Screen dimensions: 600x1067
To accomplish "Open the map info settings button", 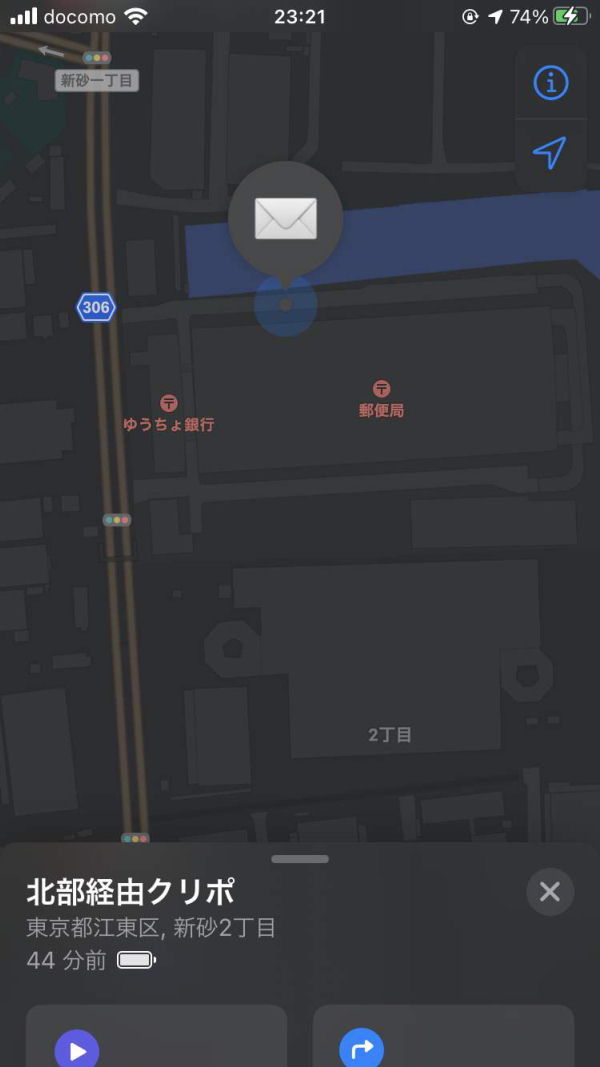I will 550,83.
